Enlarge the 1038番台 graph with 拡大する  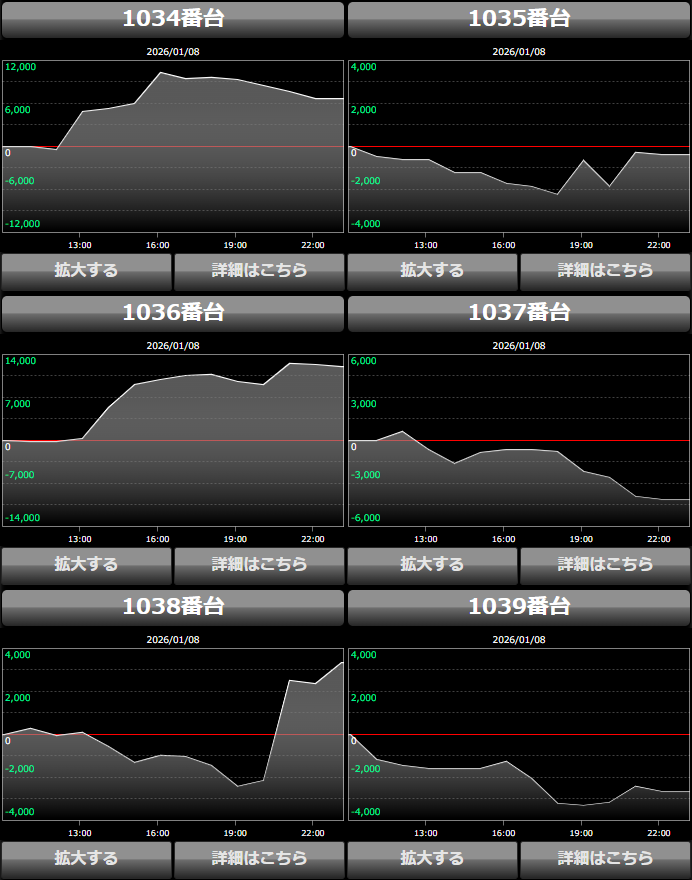86,858
